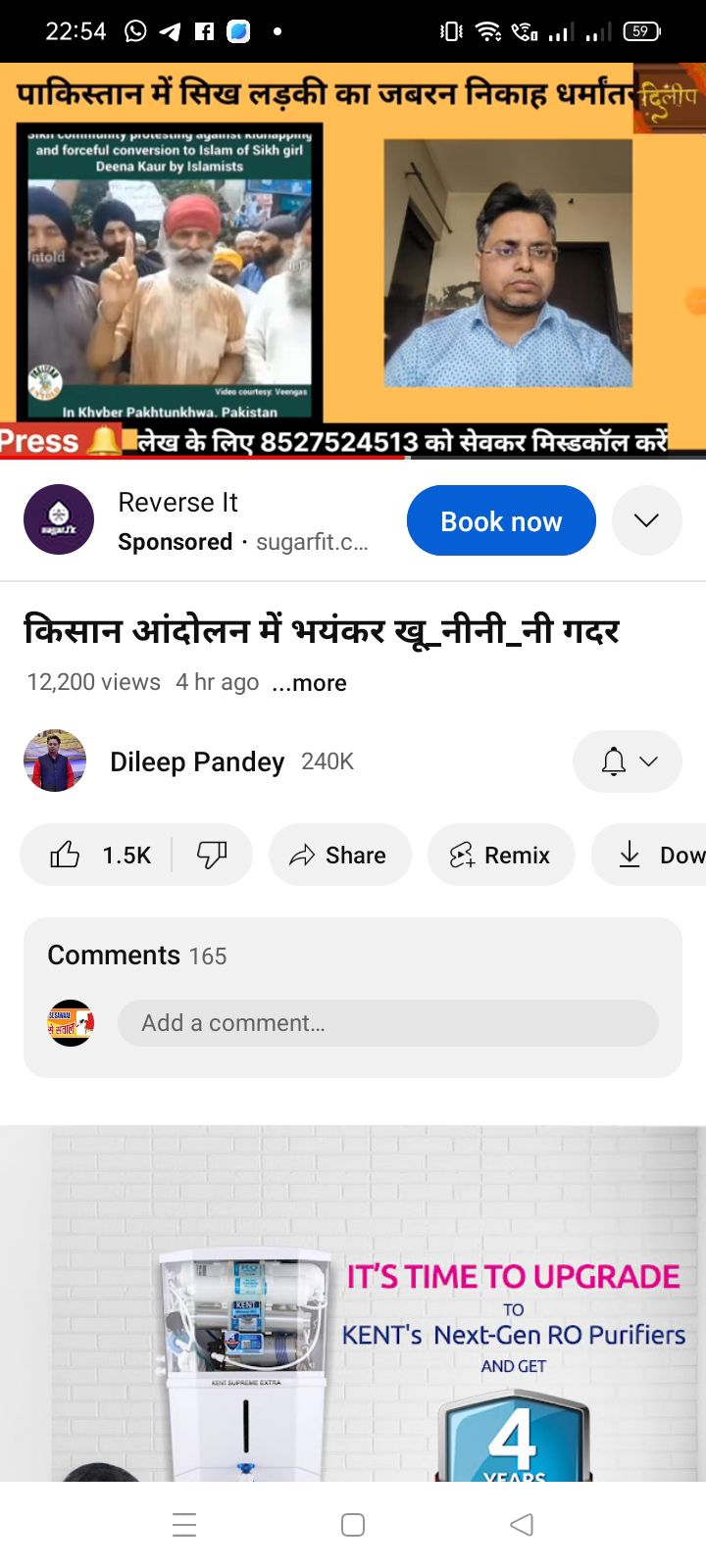Open the KENT RO Purifiers ad

(x=353, y=1303)
